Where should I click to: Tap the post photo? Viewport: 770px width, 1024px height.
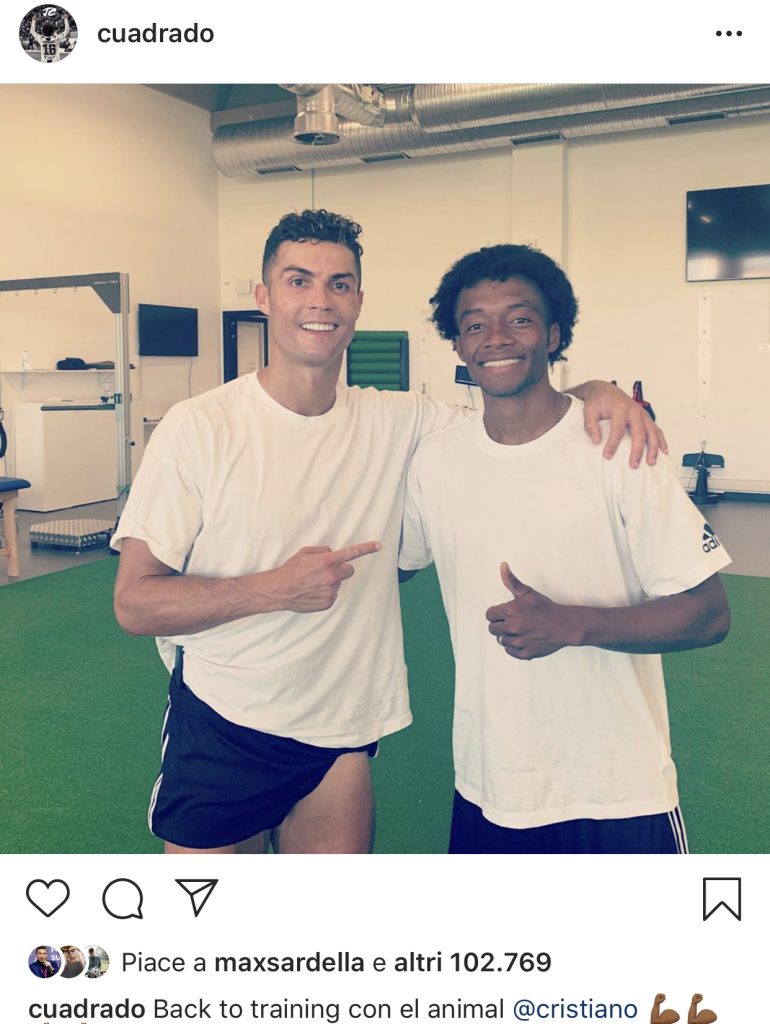(x=385, y=468)
